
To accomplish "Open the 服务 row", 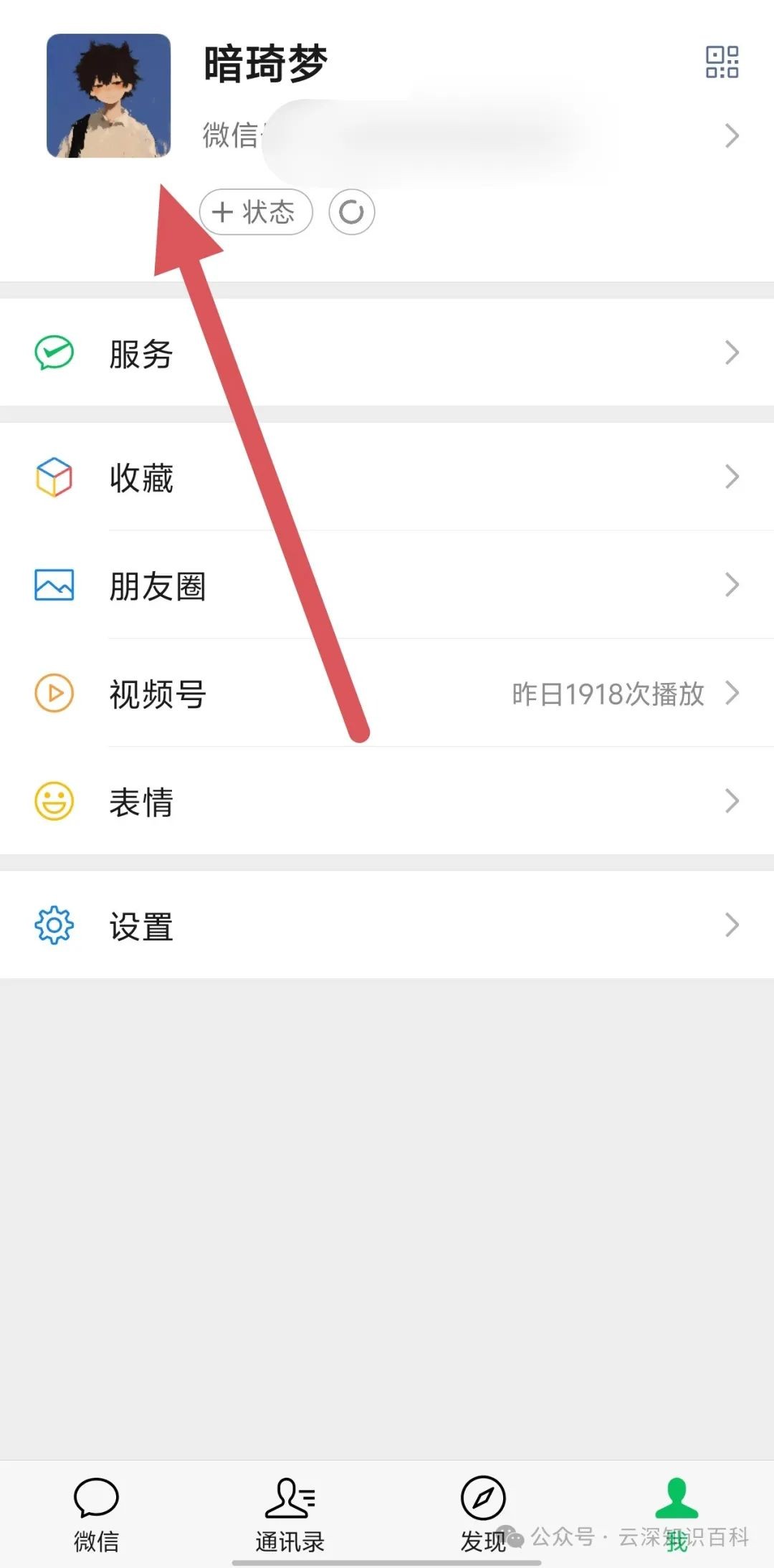I will (387, 353).
